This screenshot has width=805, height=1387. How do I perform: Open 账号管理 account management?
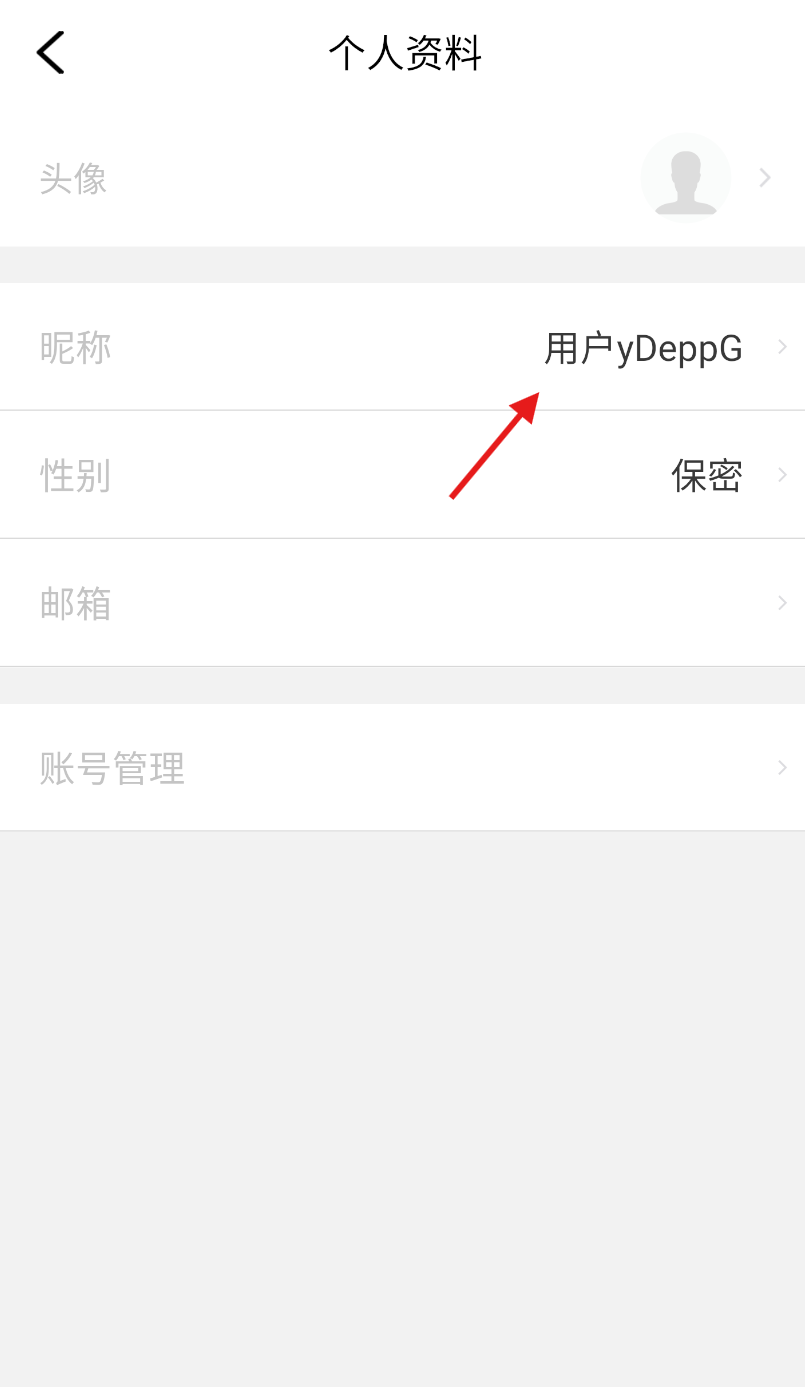[402, 767]
